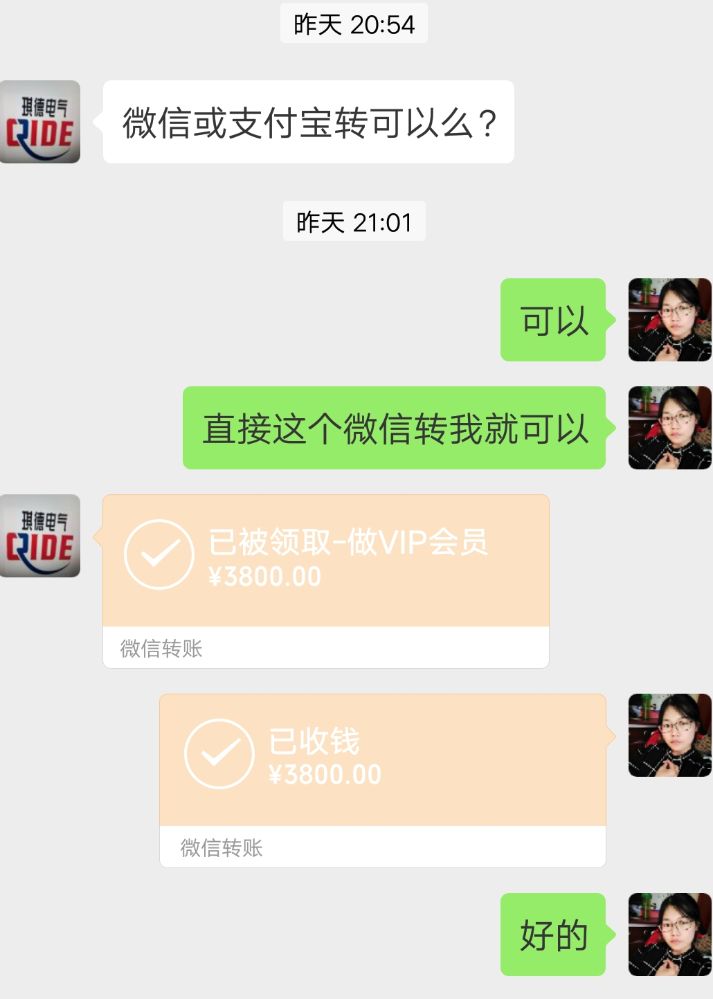Open the avatar beside 直接这个微信转我就可以

(669, 428)
